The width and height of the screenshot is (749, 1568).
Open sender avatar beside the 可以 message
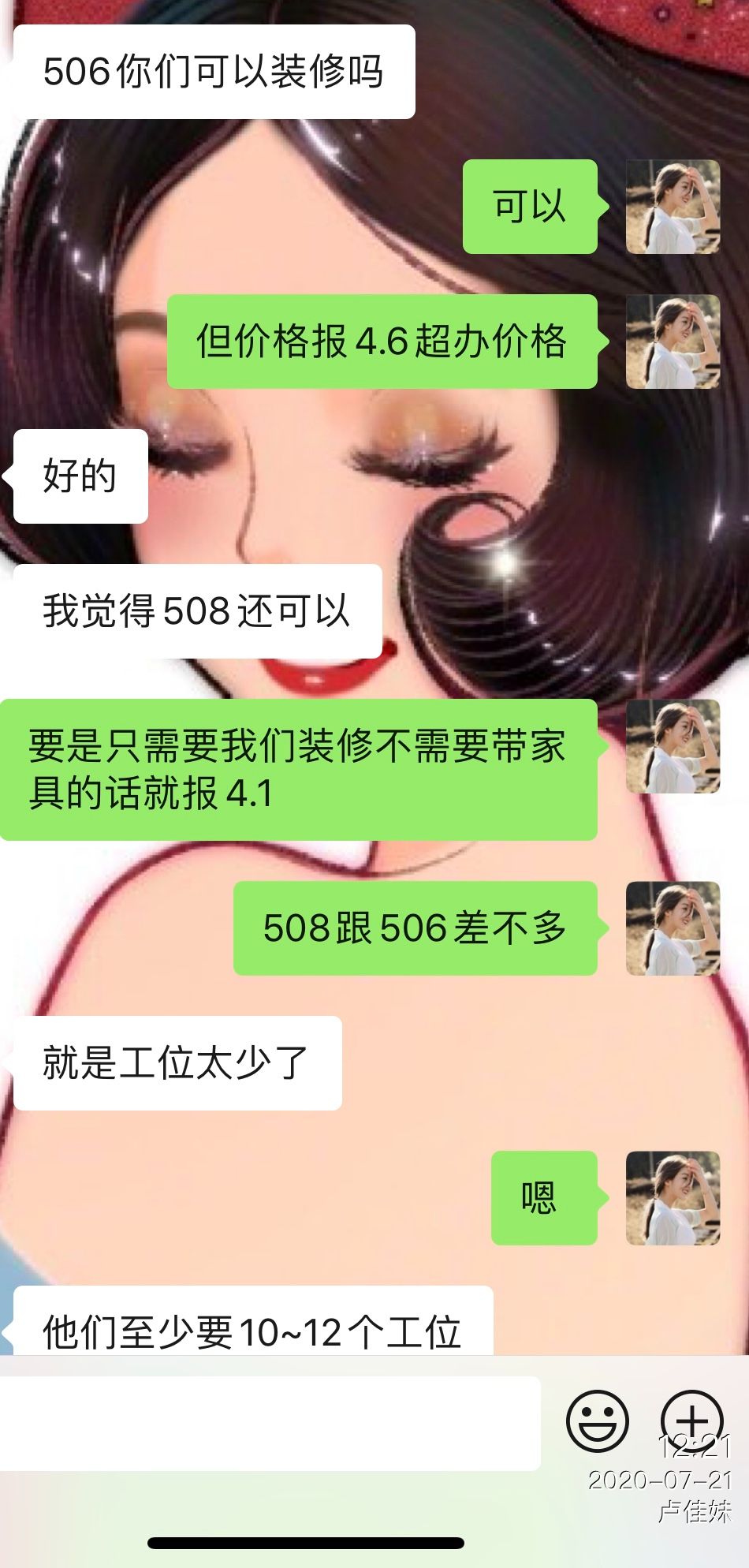(x=673, y=207)
